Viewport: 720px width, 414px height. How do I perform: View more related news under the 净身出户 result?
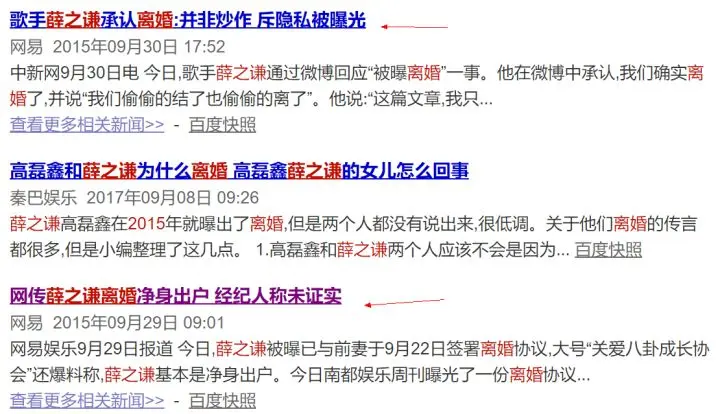[87, 401]
